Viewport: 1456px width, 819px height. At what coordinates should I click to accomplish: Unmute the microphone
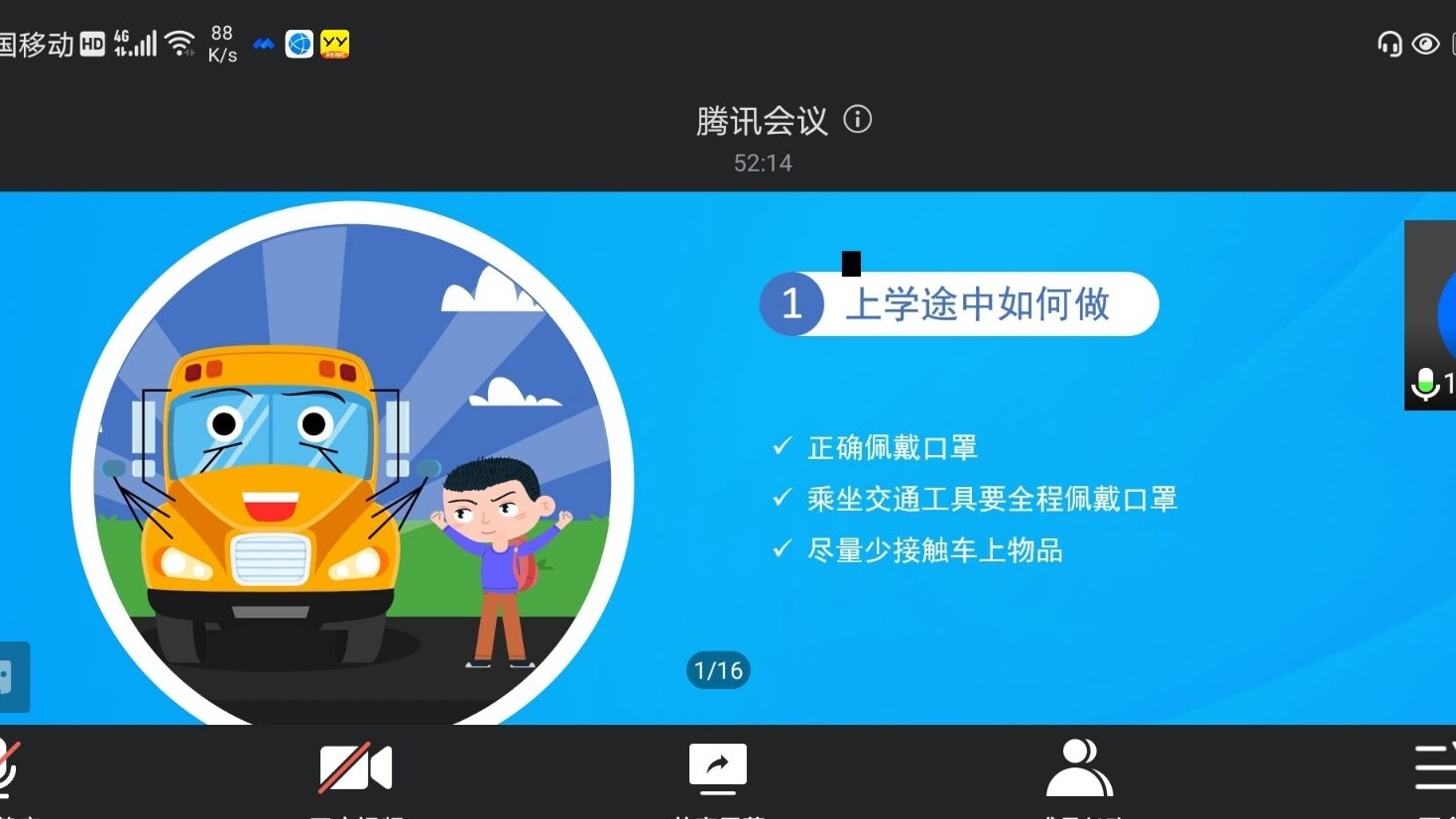click(6, 768)
